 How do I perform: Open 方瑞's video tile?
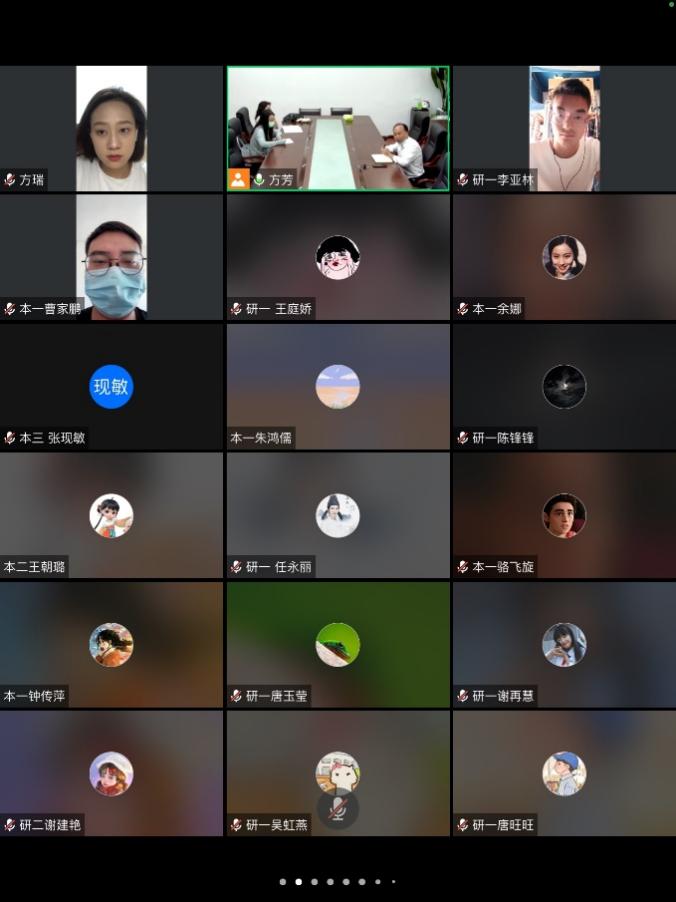[x=111, y=128]
